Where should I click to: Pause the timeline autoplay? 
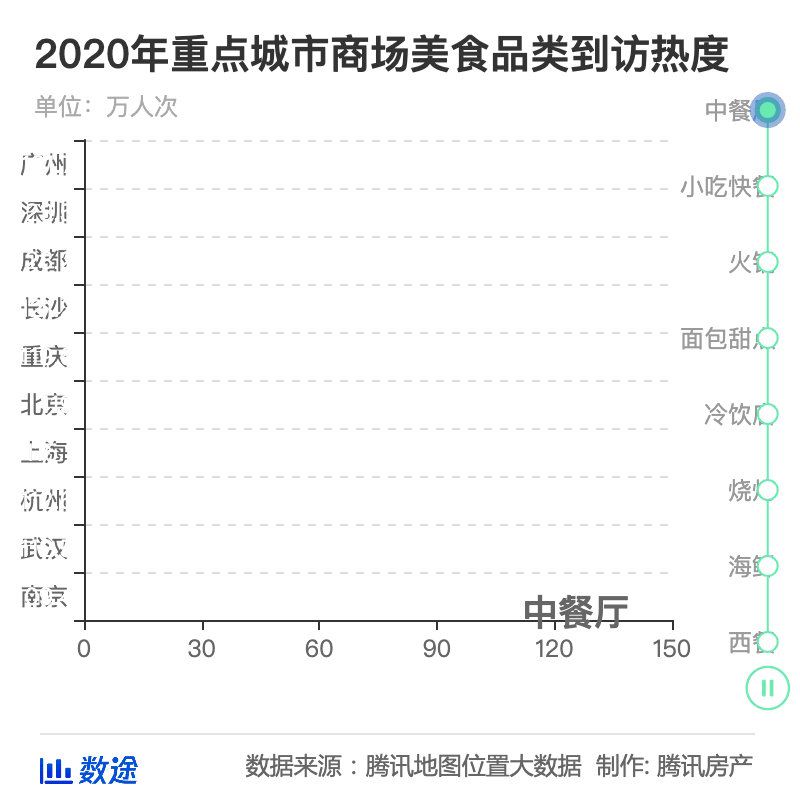768,687
